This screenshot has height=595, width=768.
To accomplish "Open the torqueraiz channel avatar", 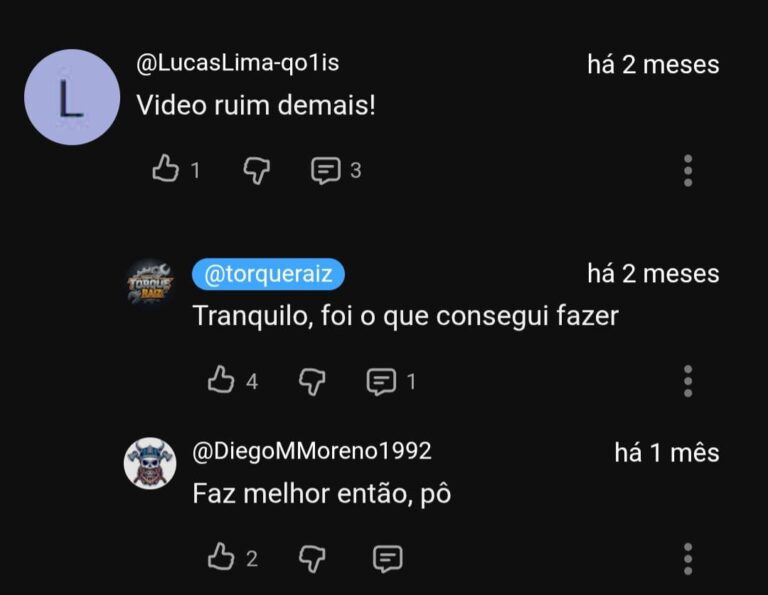I will 150,284.
